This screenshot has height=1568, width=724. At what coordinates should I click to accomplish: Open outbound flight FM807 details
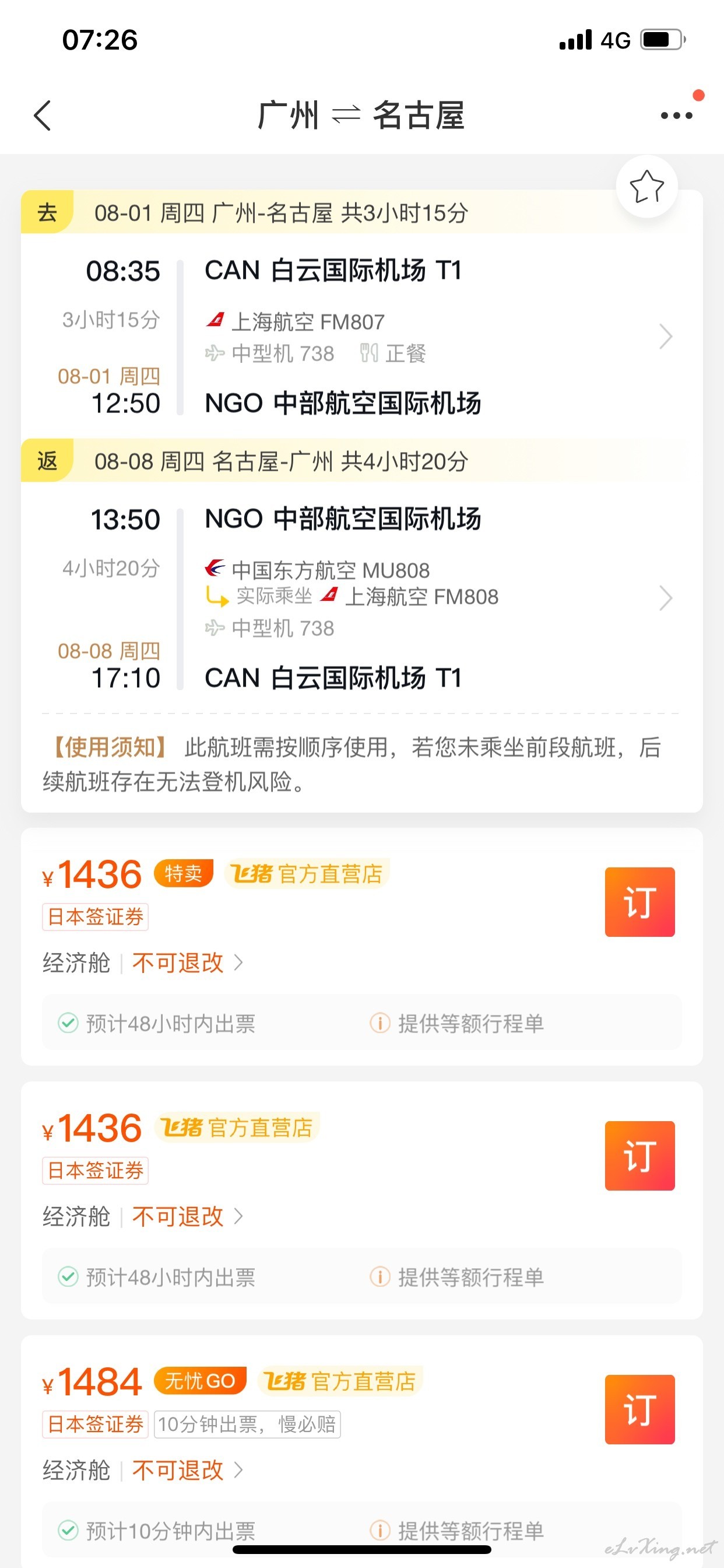[361, 337]
